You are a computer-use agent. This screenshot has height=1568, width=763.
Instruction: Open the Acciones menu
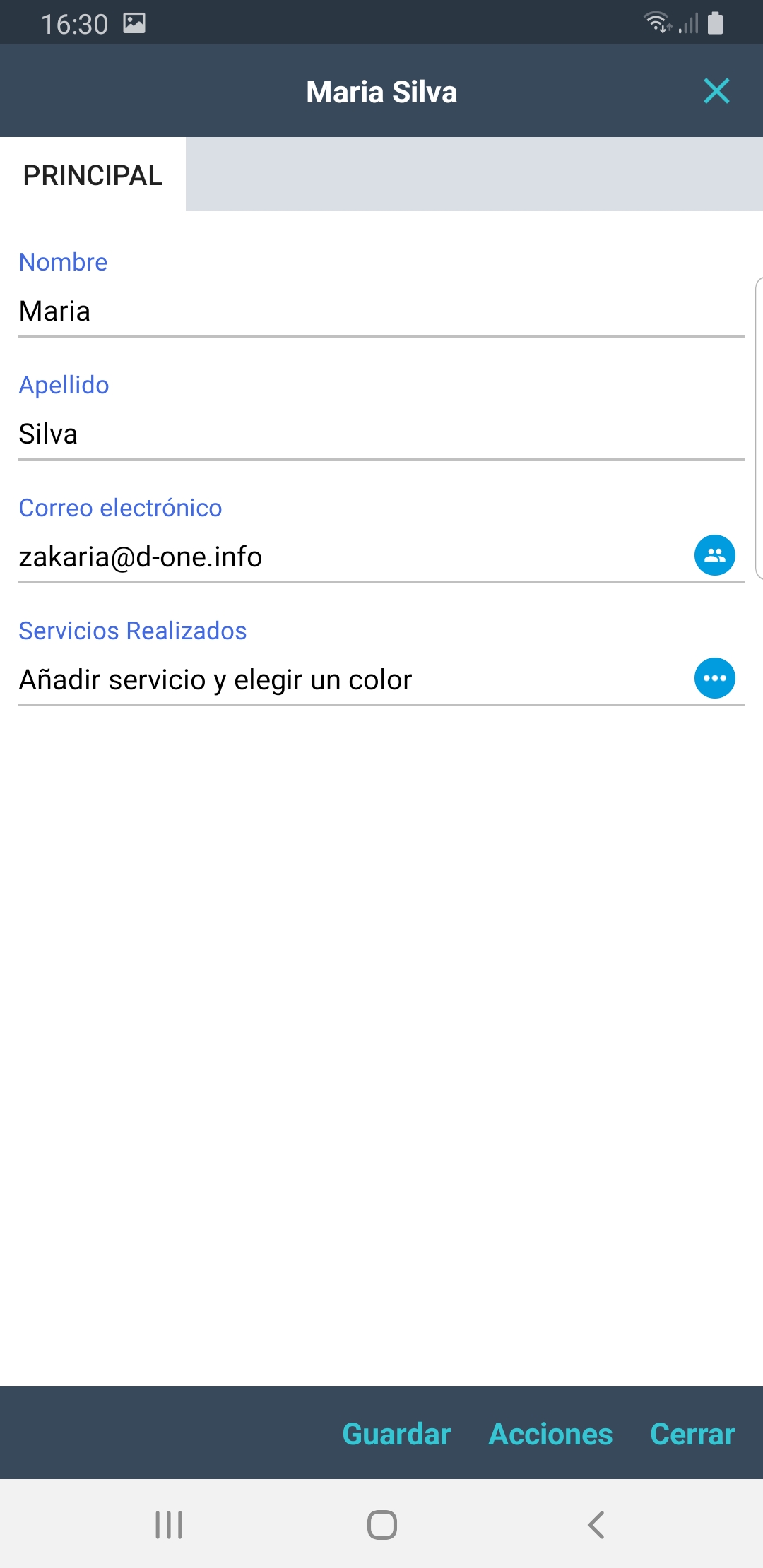pyautogui.click(x=550, y=1434)
